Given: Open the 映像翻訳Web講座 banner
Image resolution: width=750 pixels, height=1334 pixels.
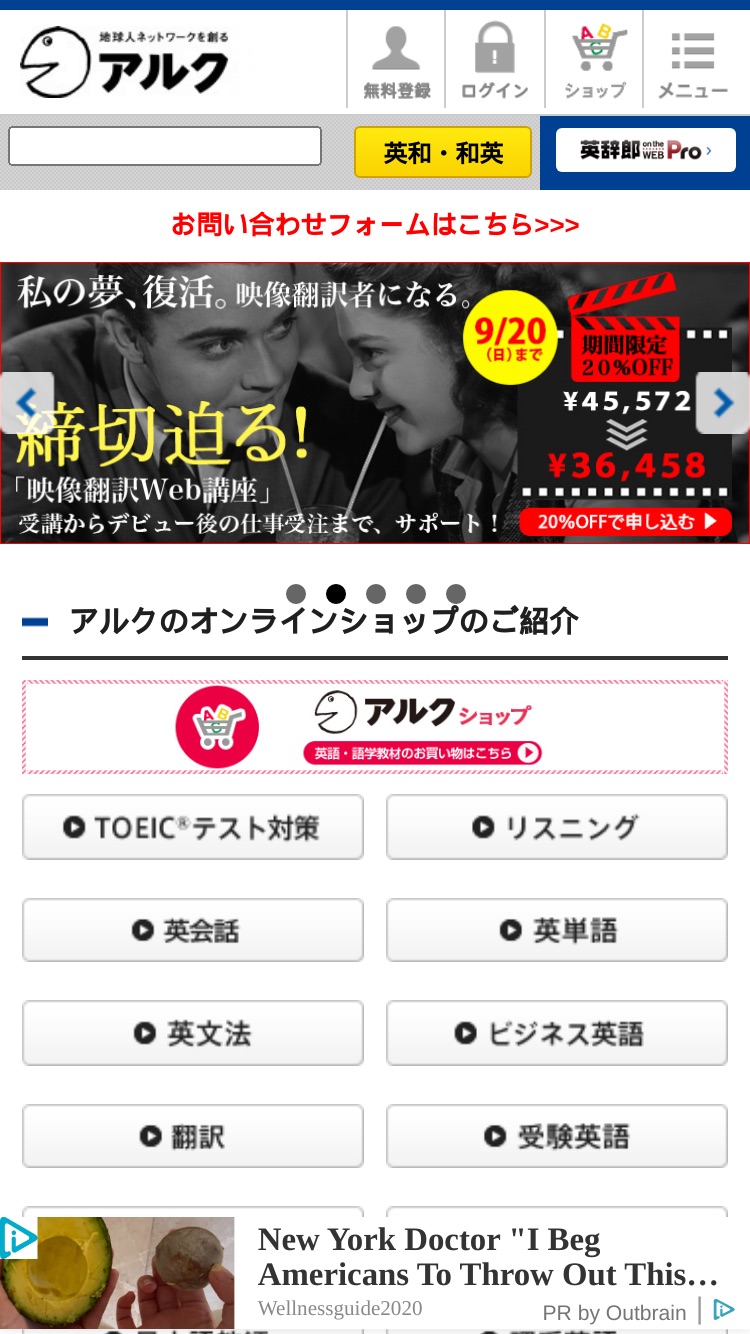Looking at the screenshot, I should (375, 403).
